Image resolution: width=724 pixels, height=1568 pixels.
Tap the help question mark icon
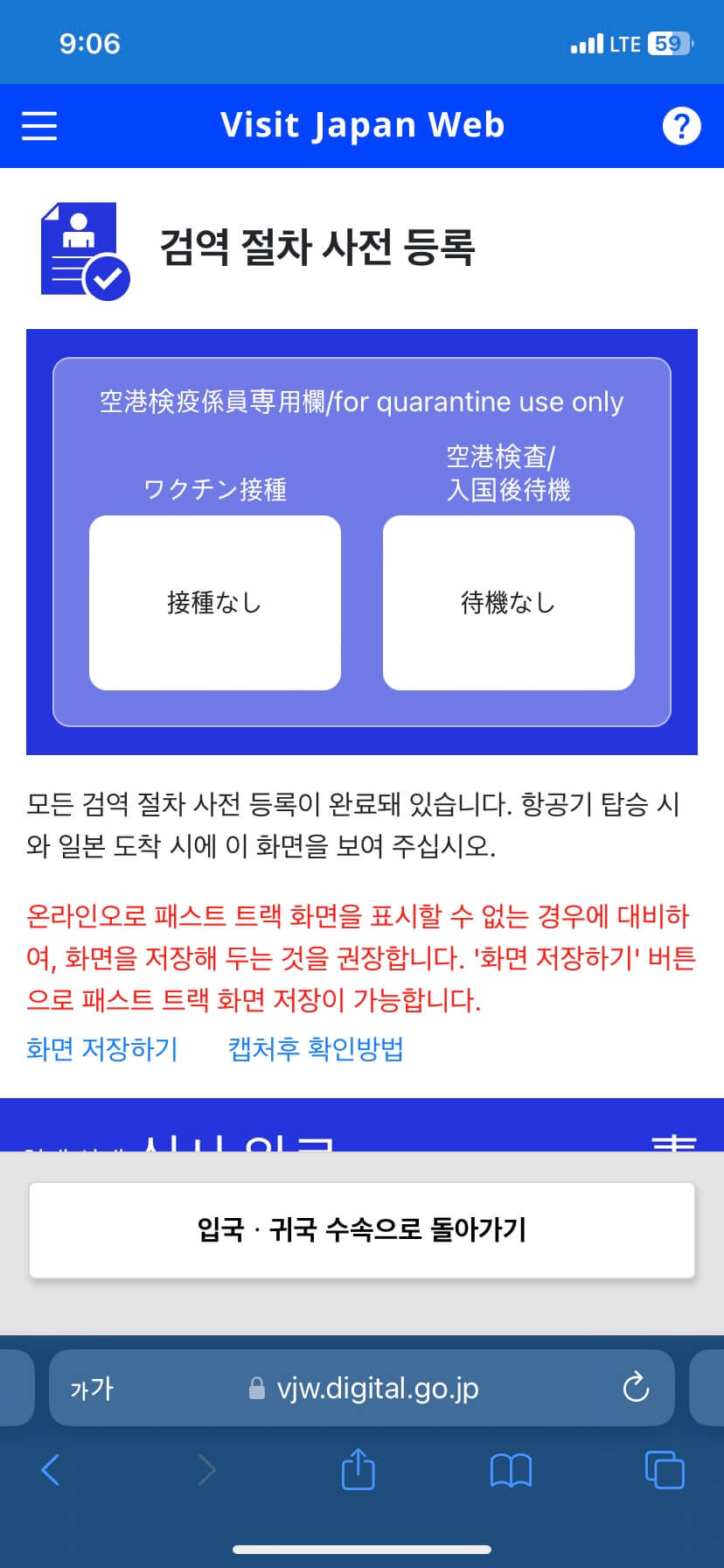[681, 125]
